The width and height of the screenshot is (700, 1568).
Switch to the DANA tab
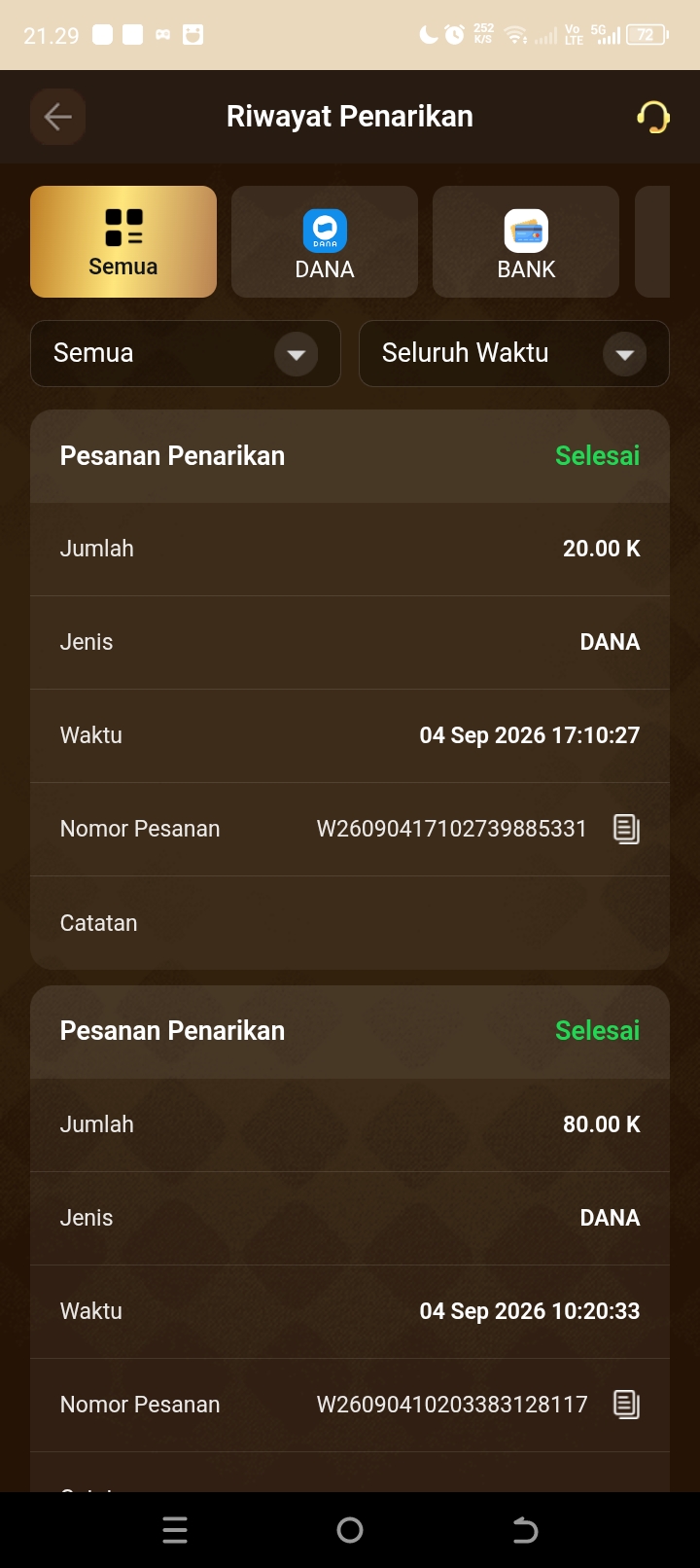coord(325,241)
